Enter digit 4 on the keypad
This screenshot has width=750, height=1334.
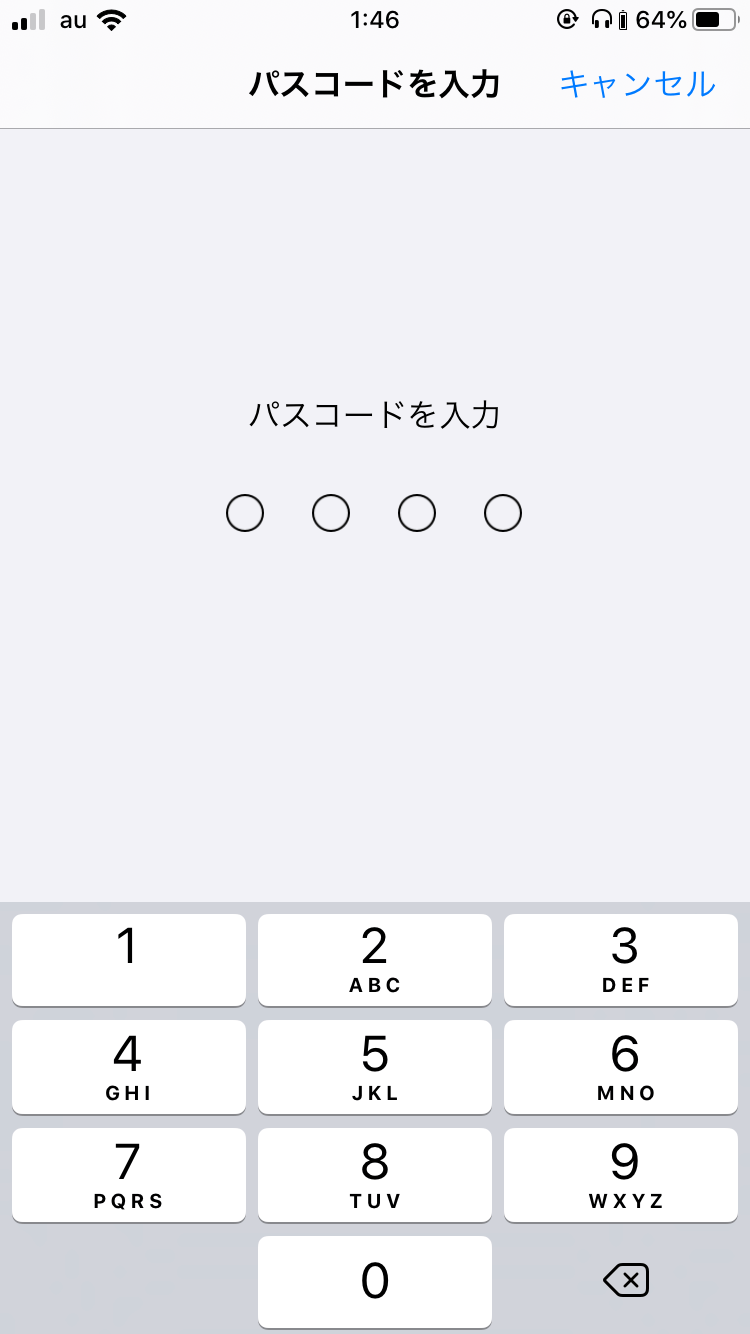pos(128,1066)
